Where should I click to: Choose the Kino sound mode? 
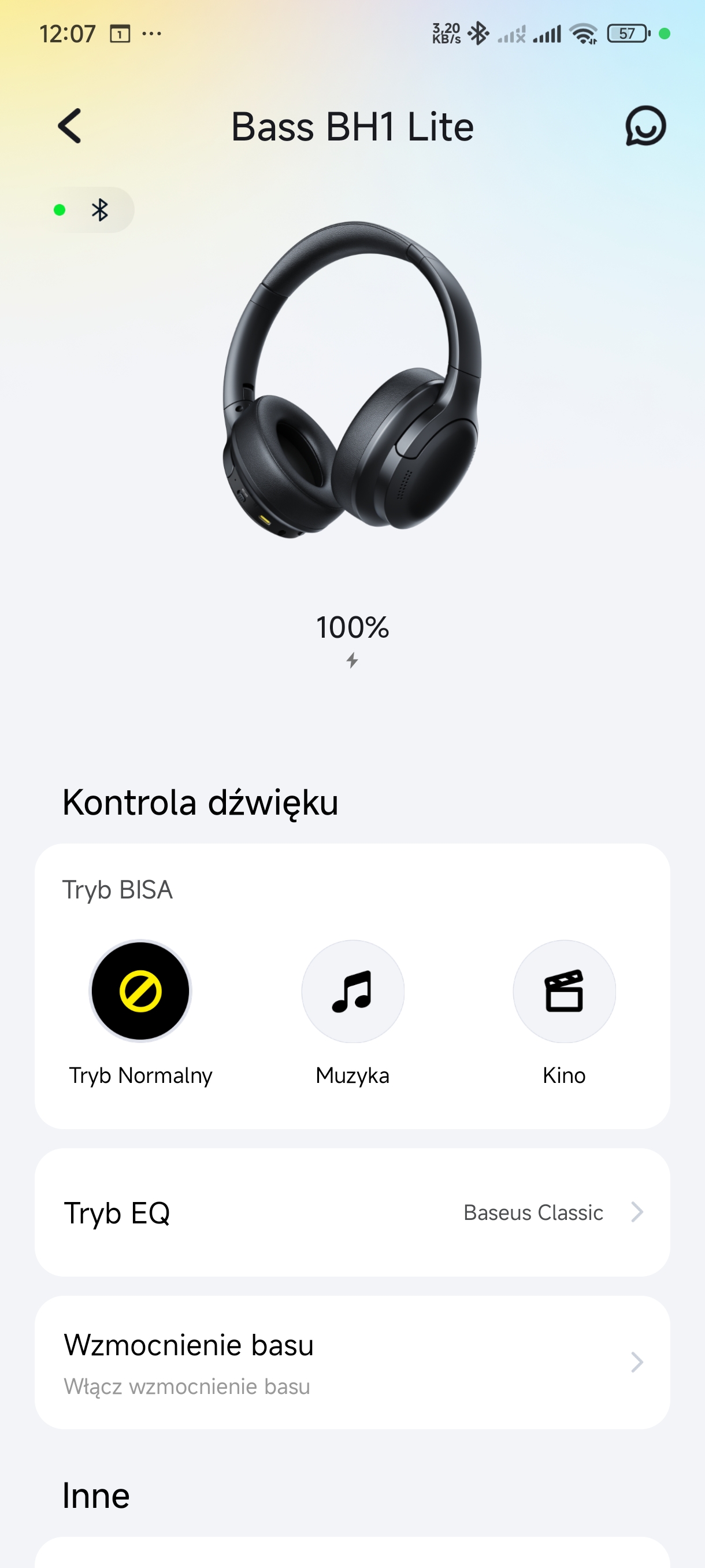click(x=564, y=991)
